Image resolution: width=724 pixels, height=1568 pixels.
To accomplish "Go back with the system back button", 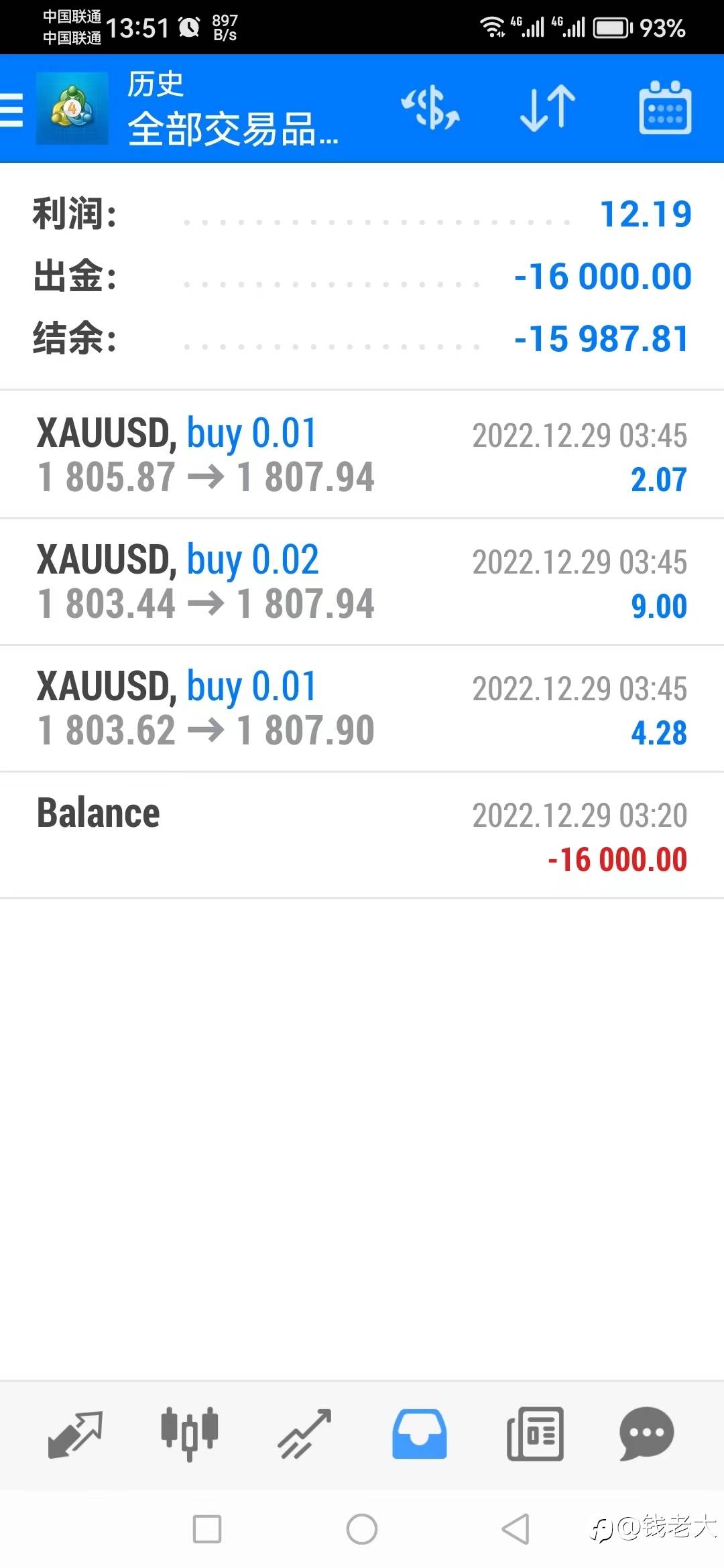I will pyautogui.click(x=516, y=1529).
